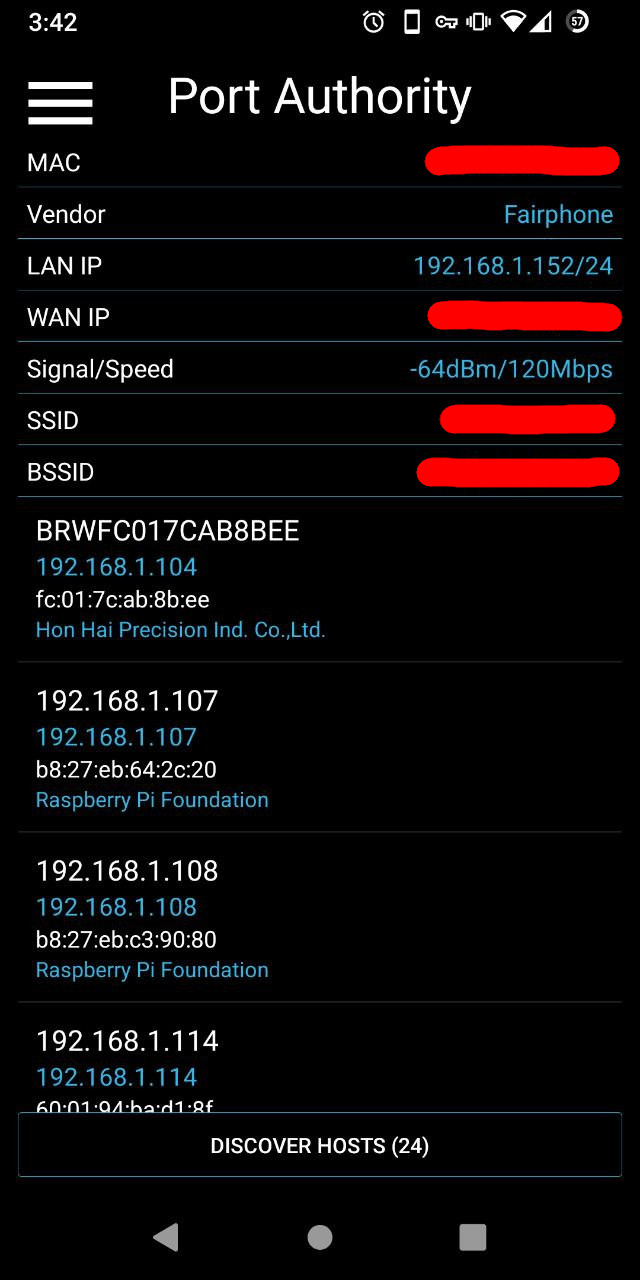Screen dimensions: 640x1280
Task: Start scan with Discover Hosts button
Action: coord(320,1145)
